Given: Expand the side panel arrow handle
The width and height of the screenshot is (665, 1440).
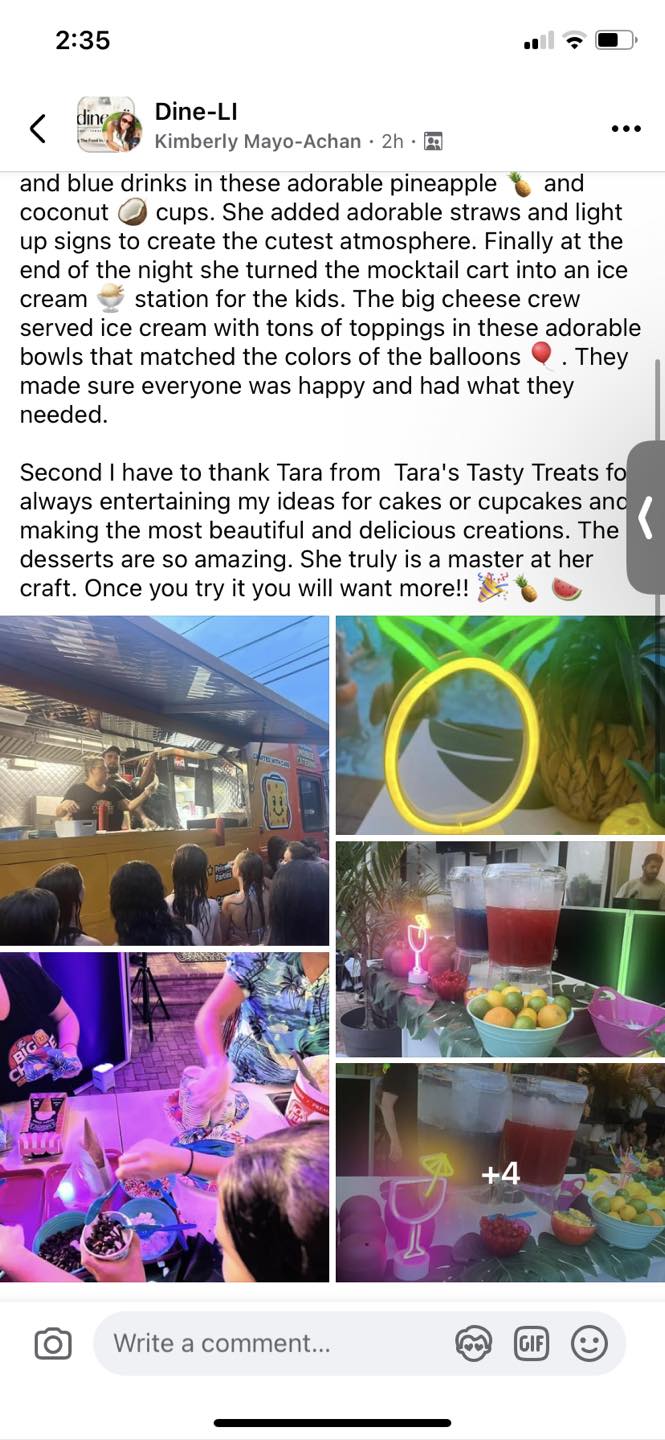Looking at the screenshot, I should point(646,518).
